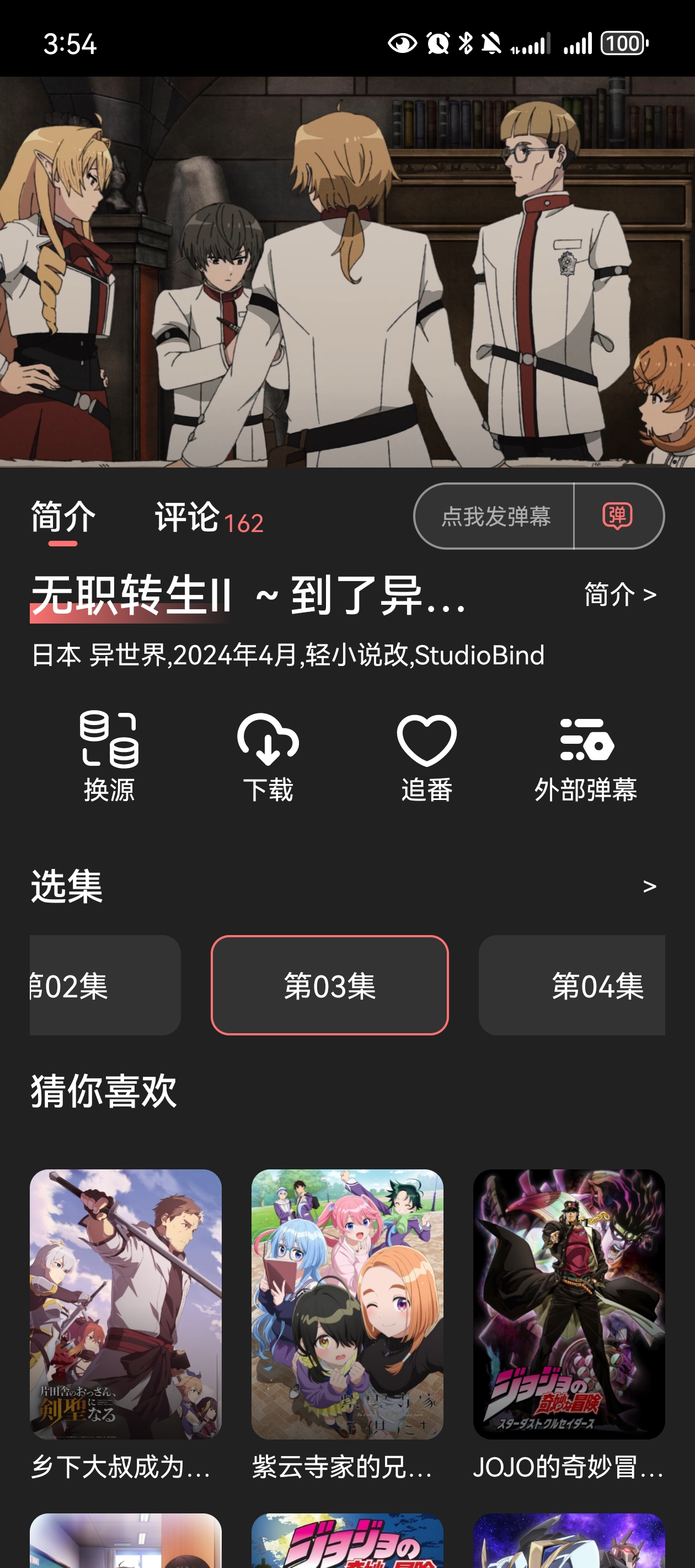695x1568 pixels.
Task: Expand the 选集 episode list arrow
Action: tap(649, 886)
